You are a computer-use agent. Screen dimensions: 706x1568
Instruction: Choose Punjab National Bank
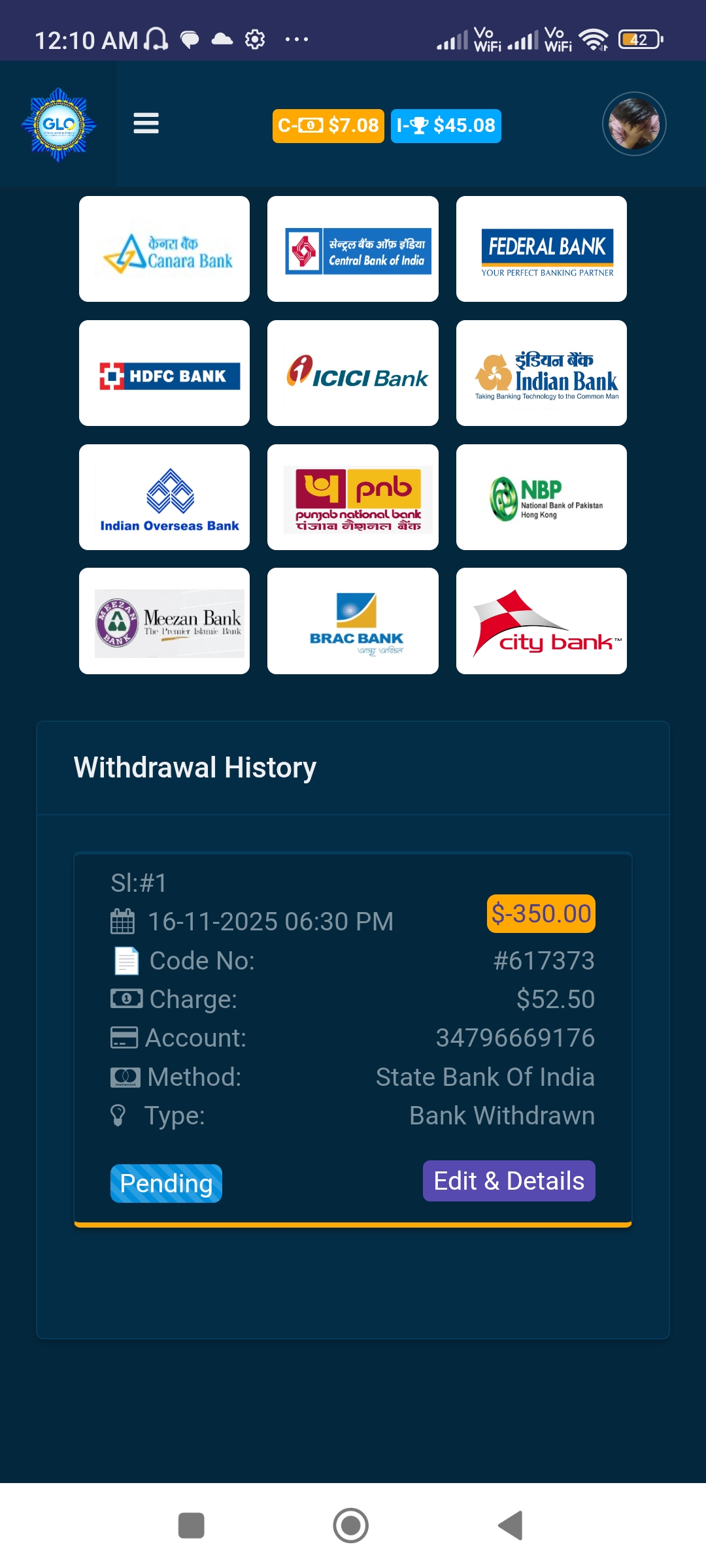click(x=353, y=497)
